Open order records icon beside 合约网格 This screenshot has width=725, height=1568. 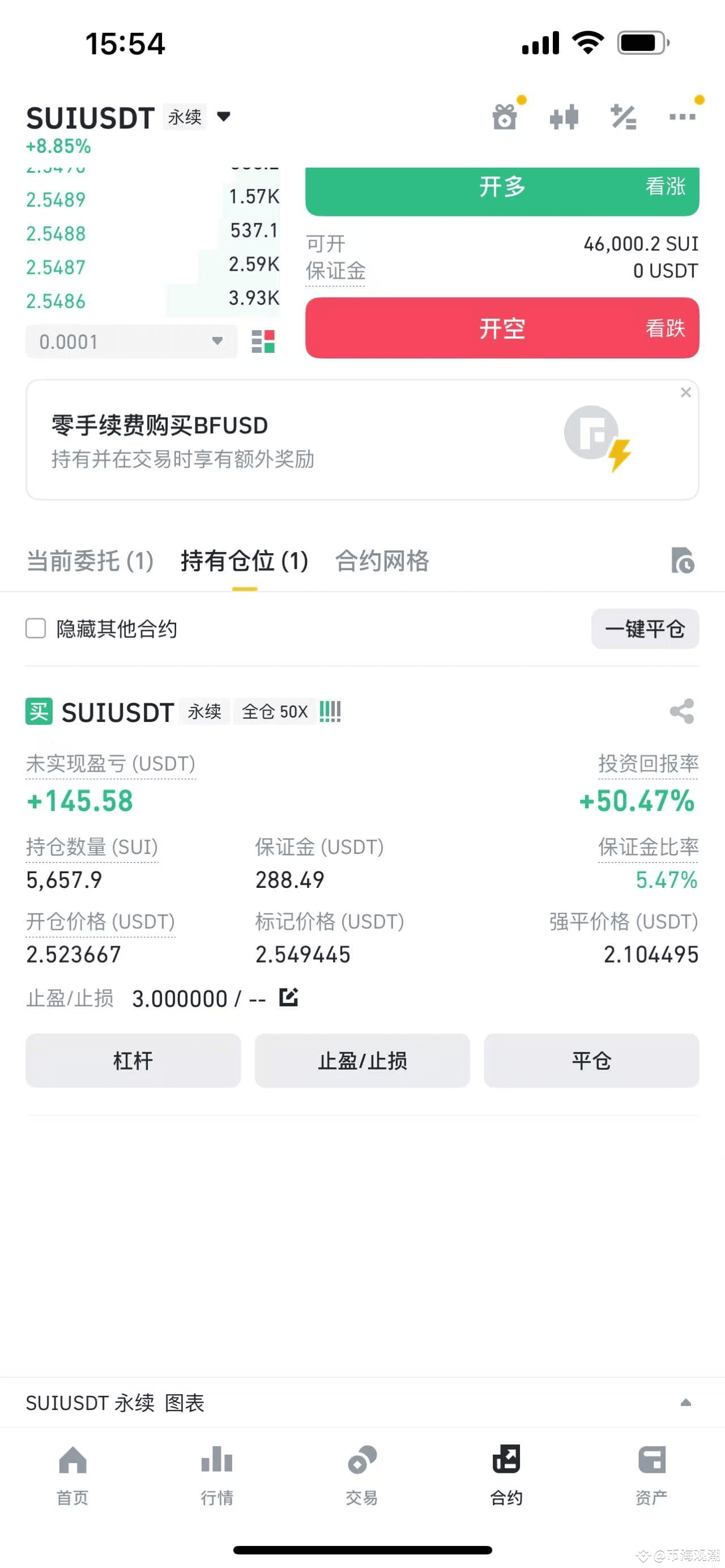click(x=684, y=561)
